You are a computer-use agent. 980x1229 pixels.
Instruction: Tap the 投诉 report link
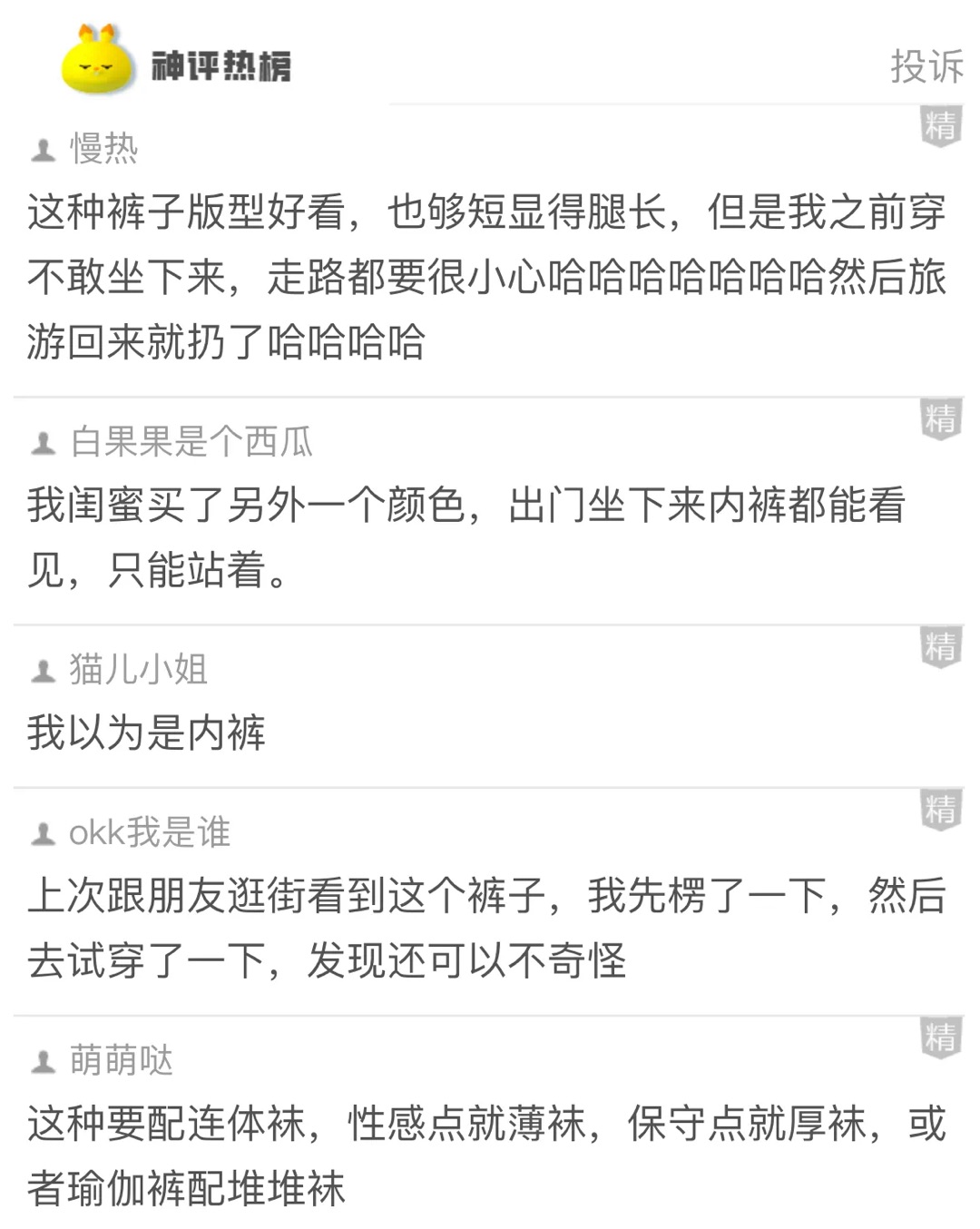pyautogui.click(x=926, y=67)
